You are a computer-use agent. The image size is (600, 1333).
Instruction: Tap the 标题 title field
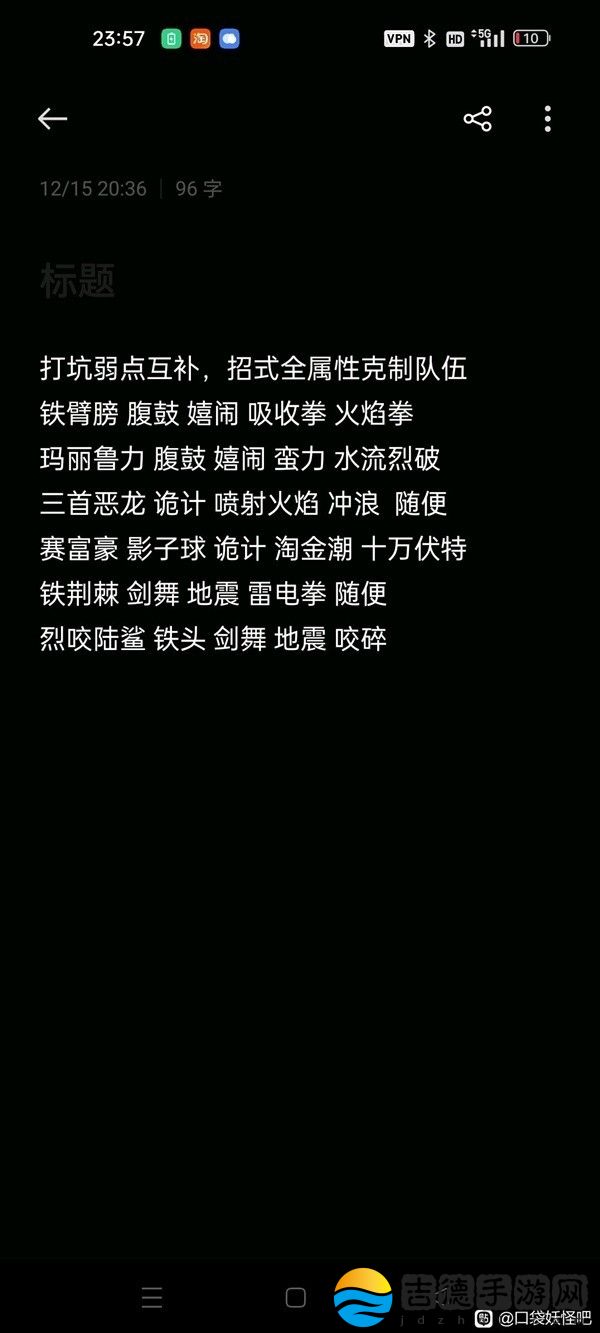[x=78, y=281]
